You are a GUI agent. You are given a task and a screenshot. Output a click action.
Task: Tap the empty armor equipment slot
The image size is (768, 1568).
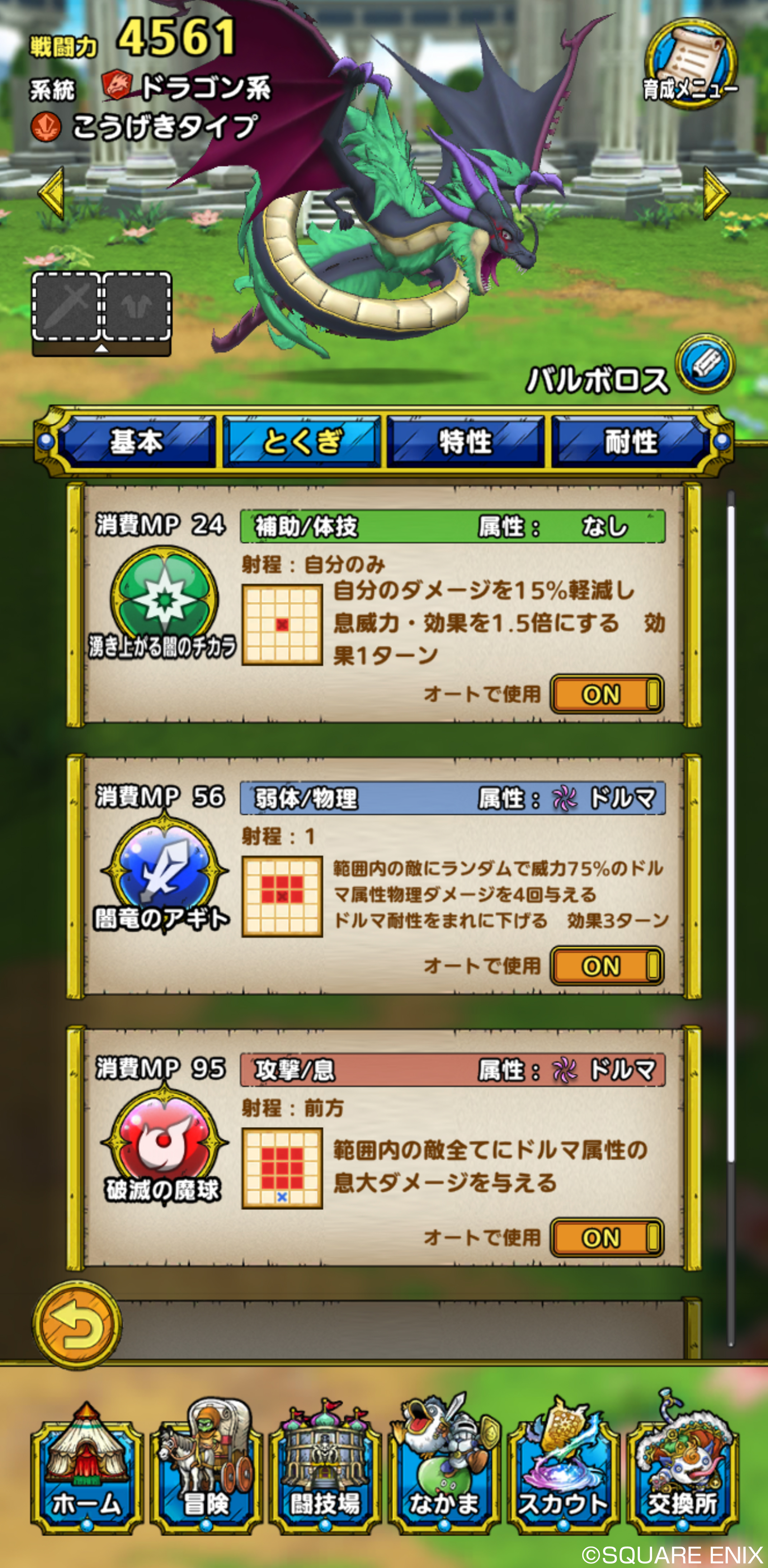tap(136, 306)
